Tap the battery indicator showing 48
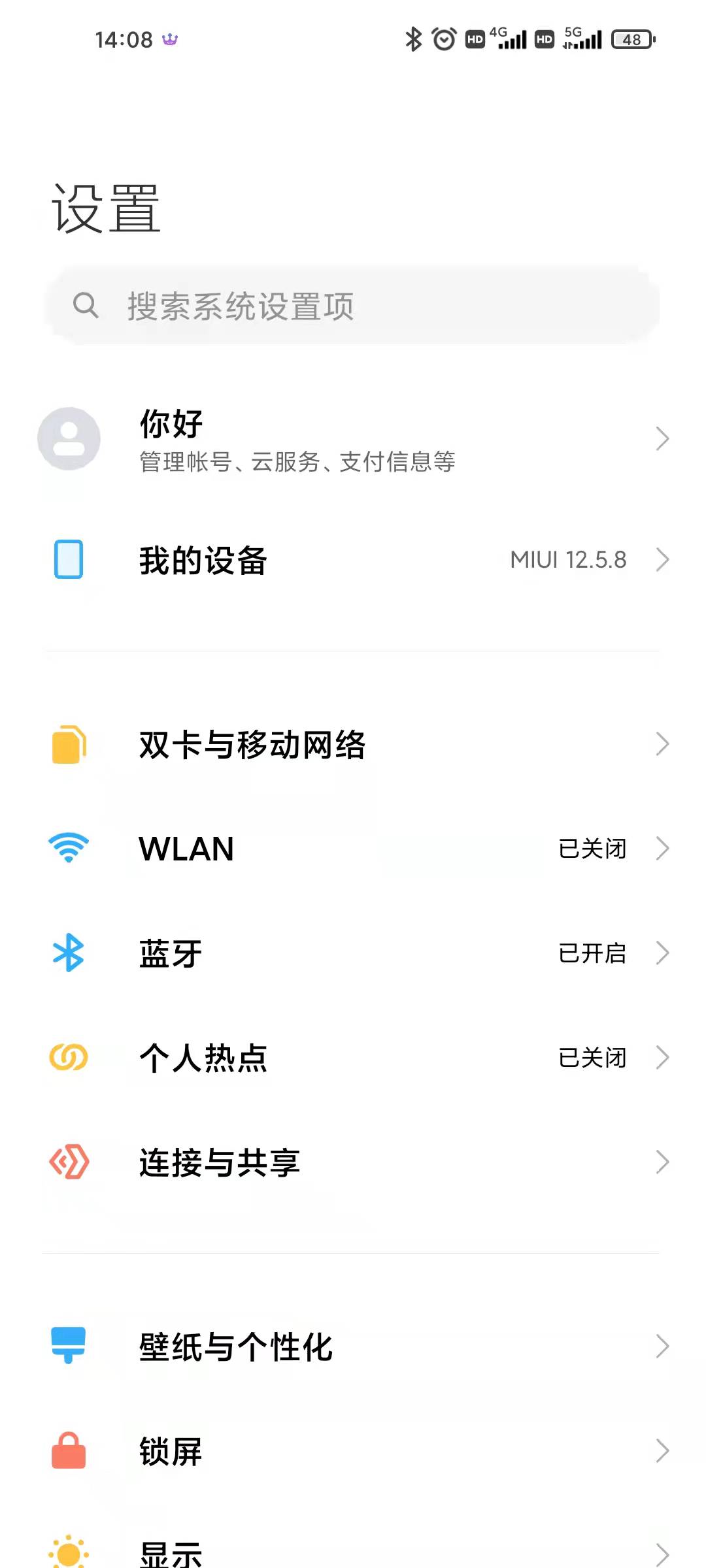706x1568 pixels. coord(630,41)
